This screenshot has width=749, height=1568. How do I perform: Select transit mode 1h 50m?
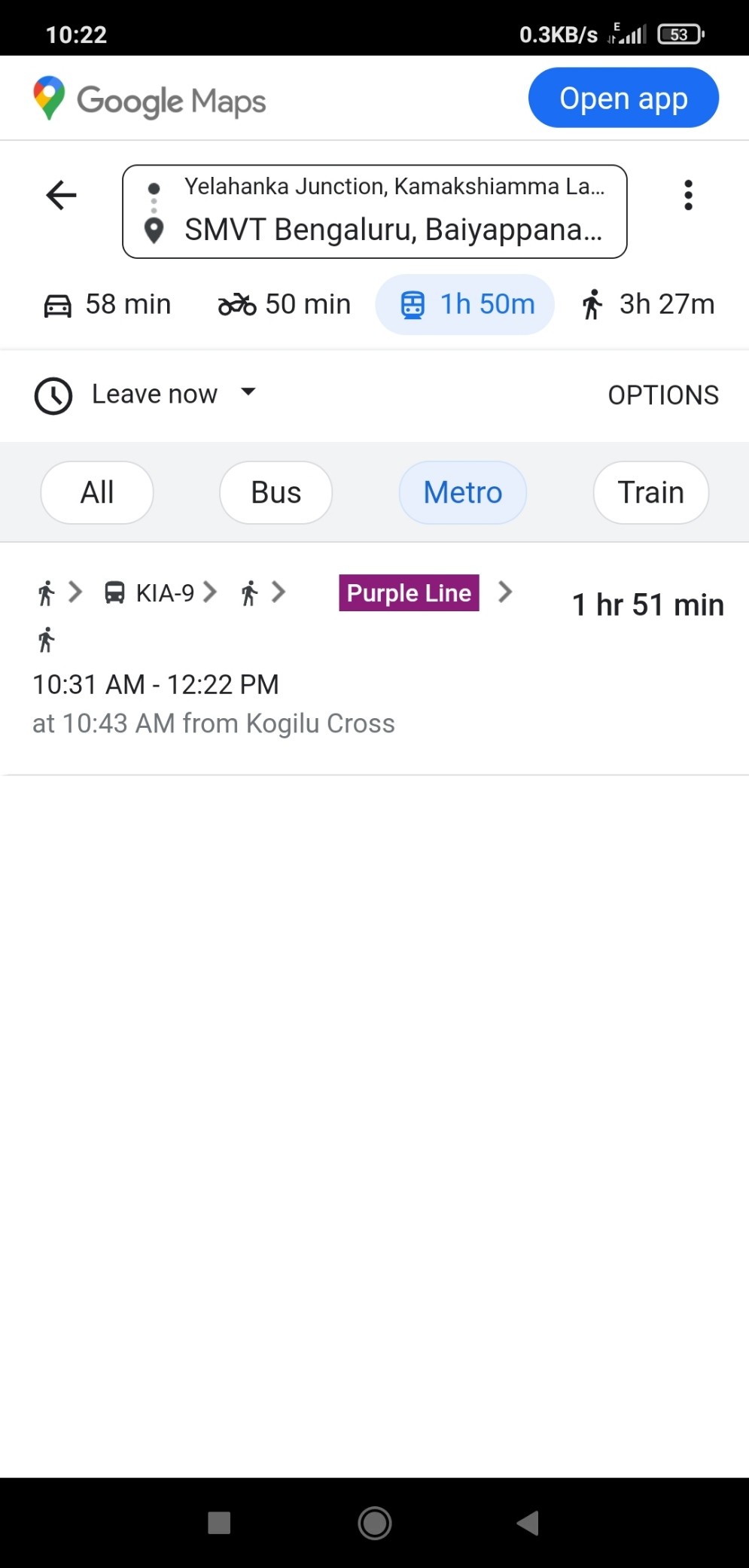pos(465,304)
